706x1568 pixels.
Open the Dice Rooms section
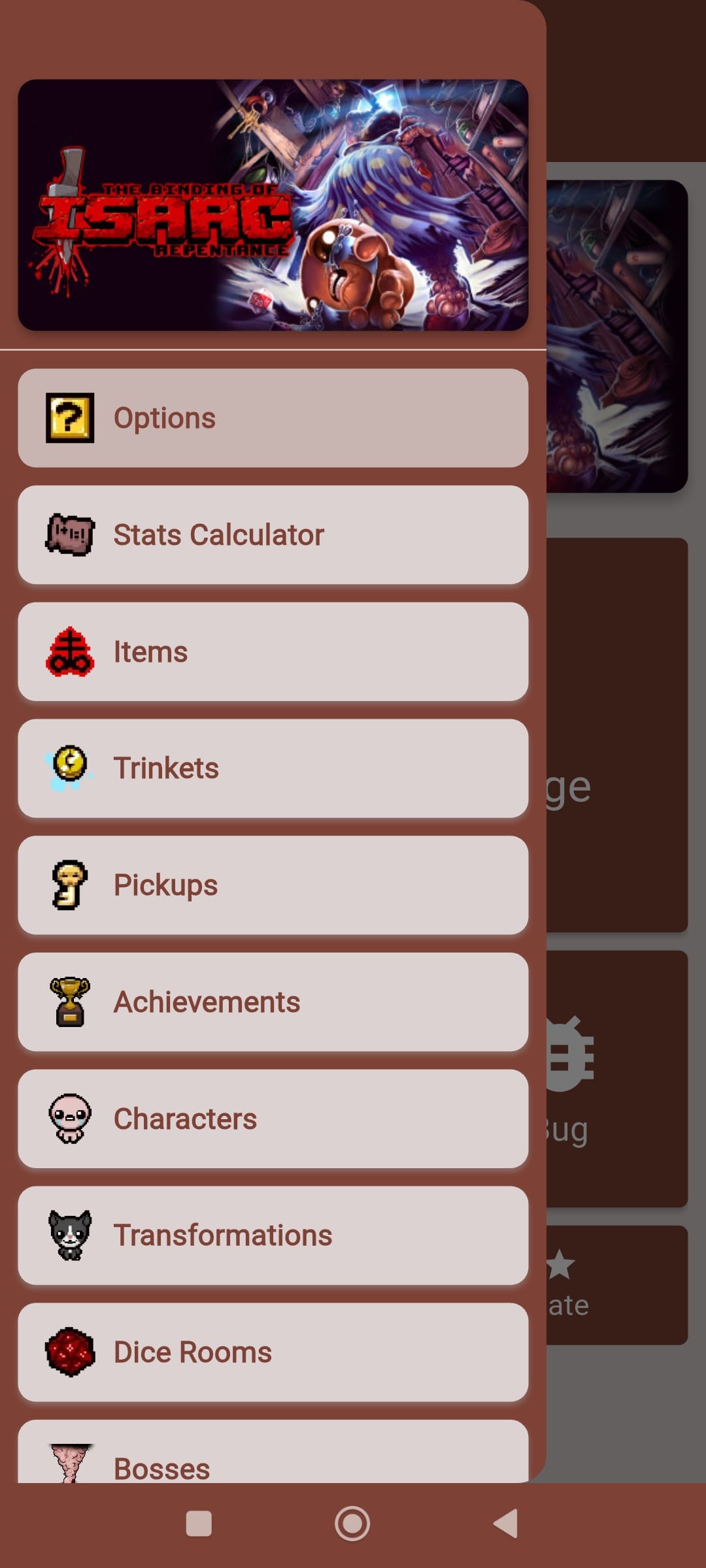275,1350
